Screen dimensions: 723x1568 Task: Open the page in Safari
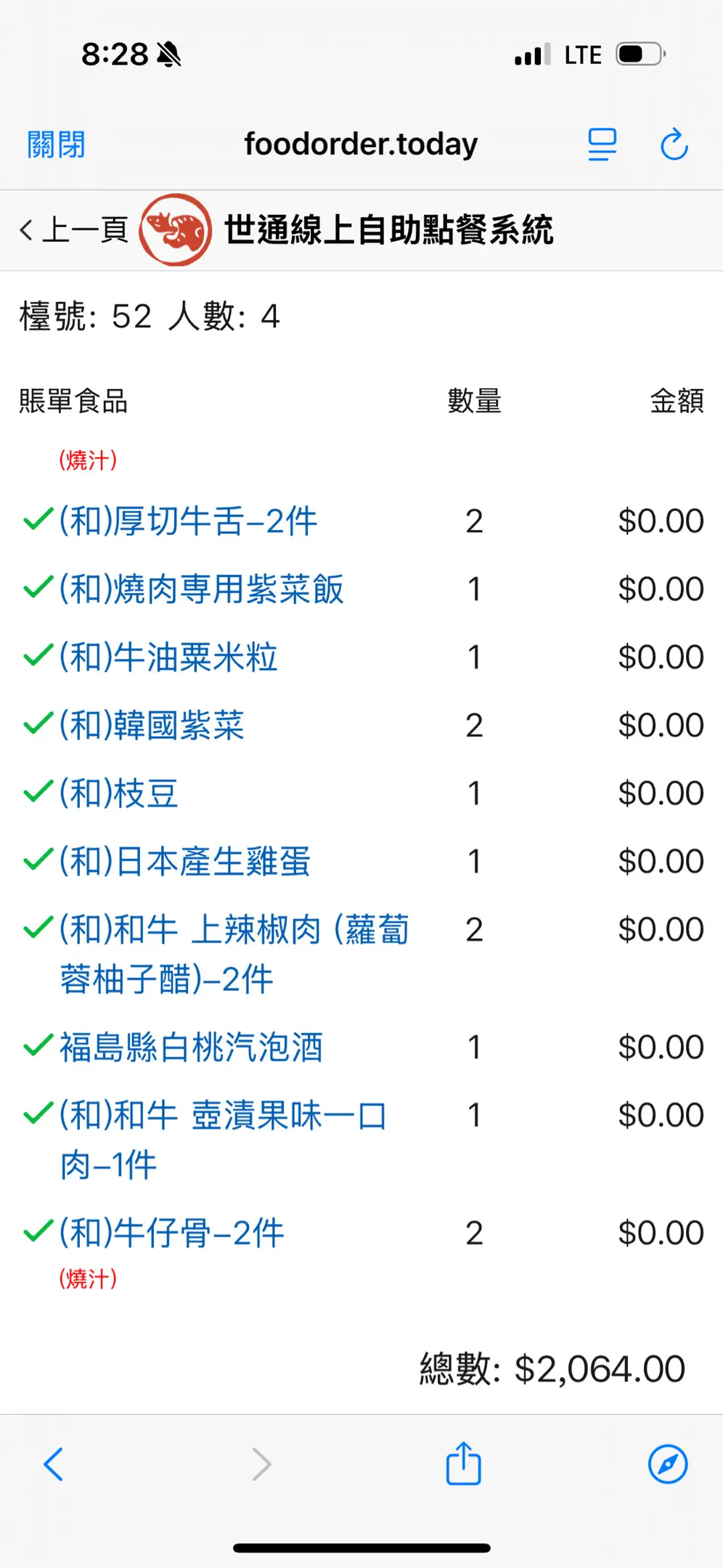coord(667,1464)
